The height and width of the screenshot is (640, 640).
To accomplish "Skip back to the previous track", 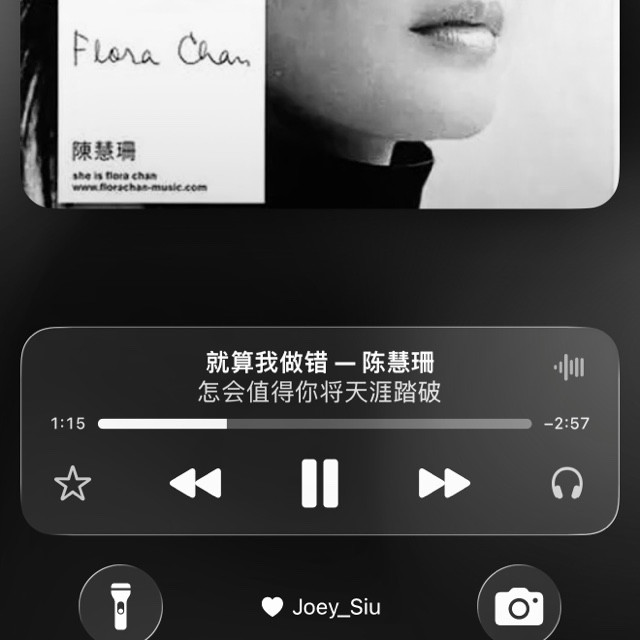I will 195,484.
